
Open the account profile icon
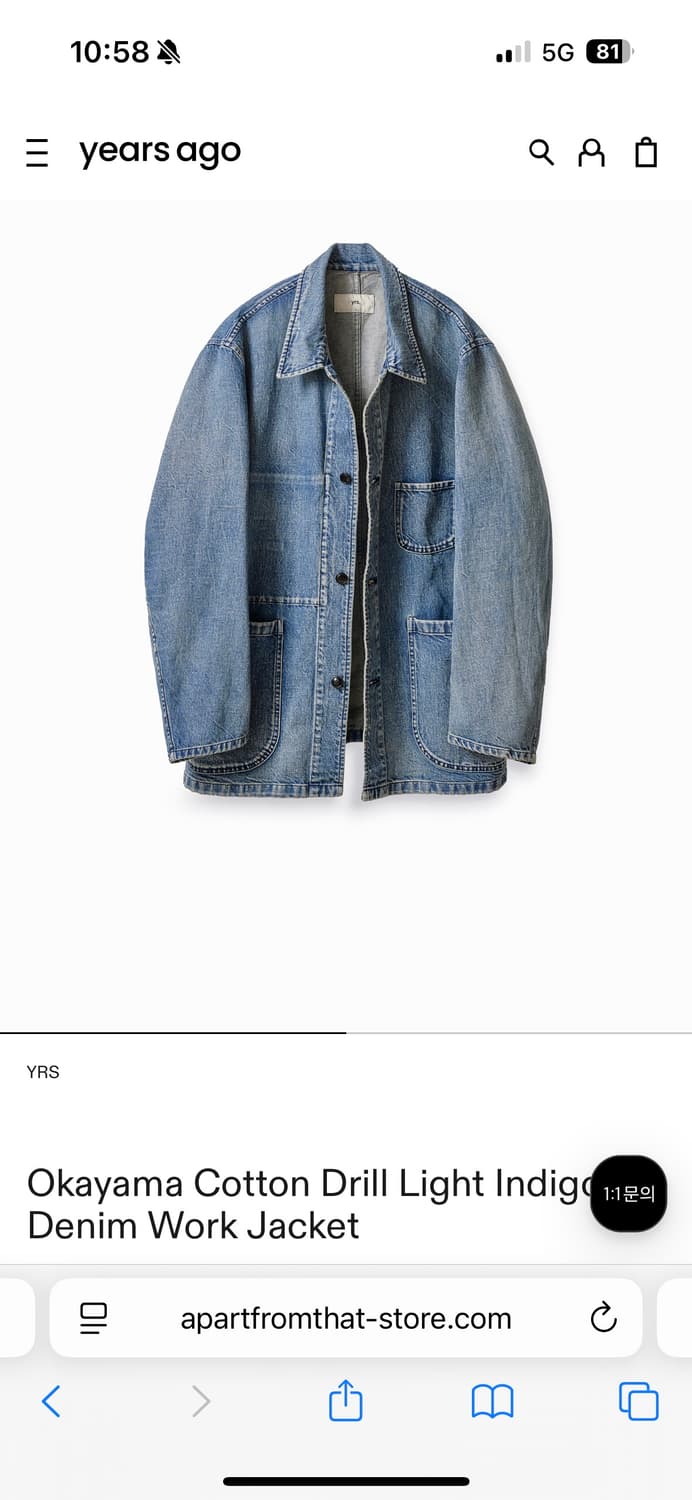(x=592, y=153)
